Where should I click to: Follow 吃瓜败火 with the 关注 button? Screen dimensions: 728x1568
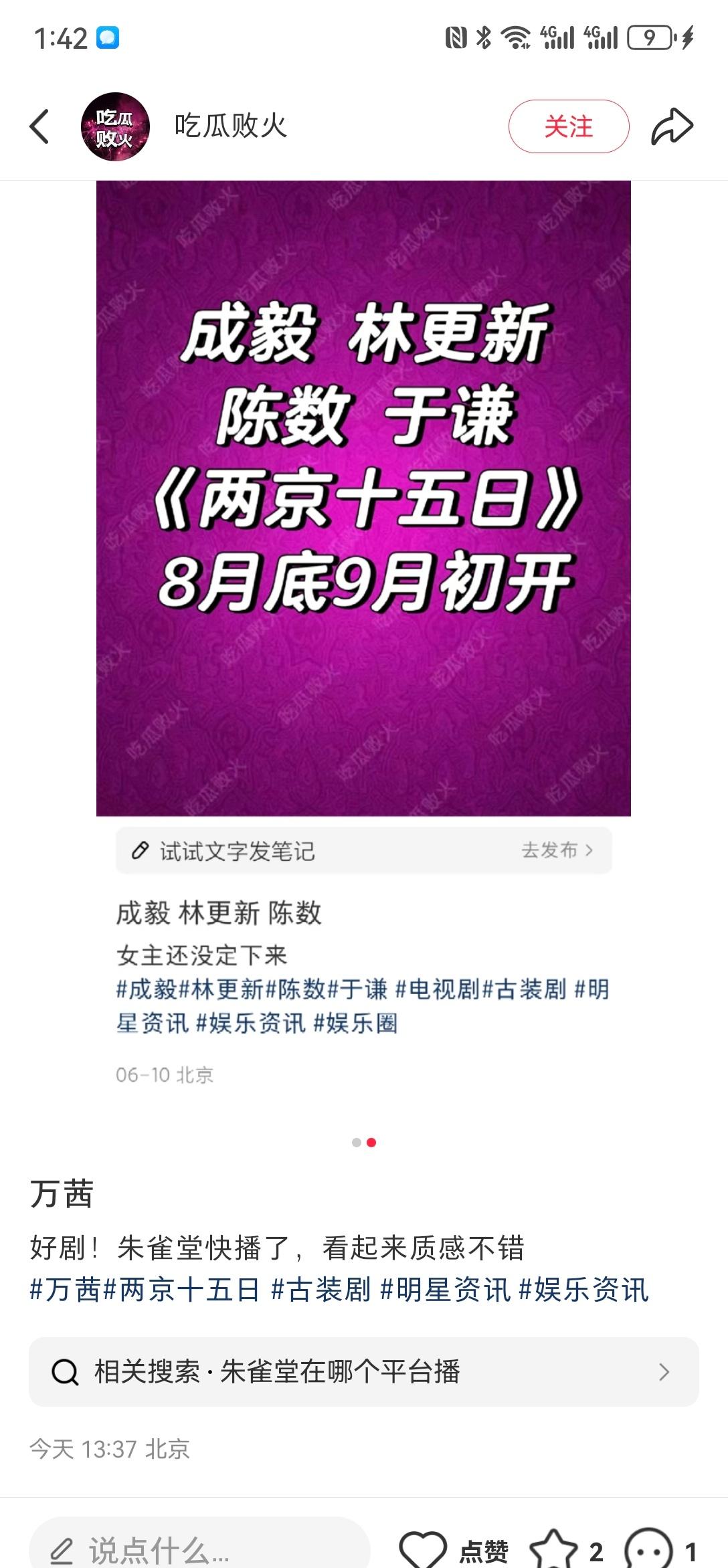tap(569, 126)
